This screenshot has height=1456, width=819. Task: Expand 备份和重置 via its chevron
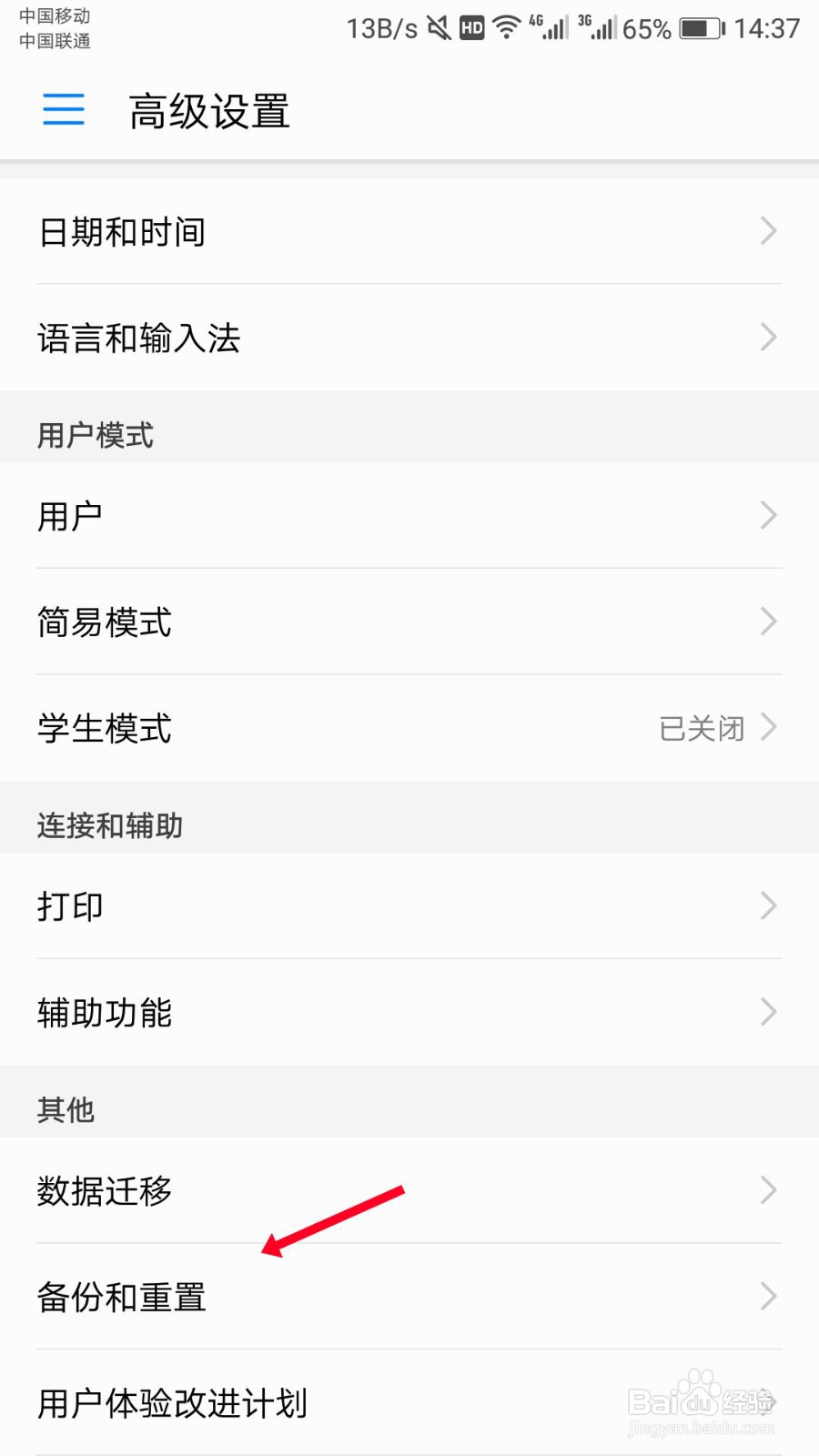(x=767, y=1297)
